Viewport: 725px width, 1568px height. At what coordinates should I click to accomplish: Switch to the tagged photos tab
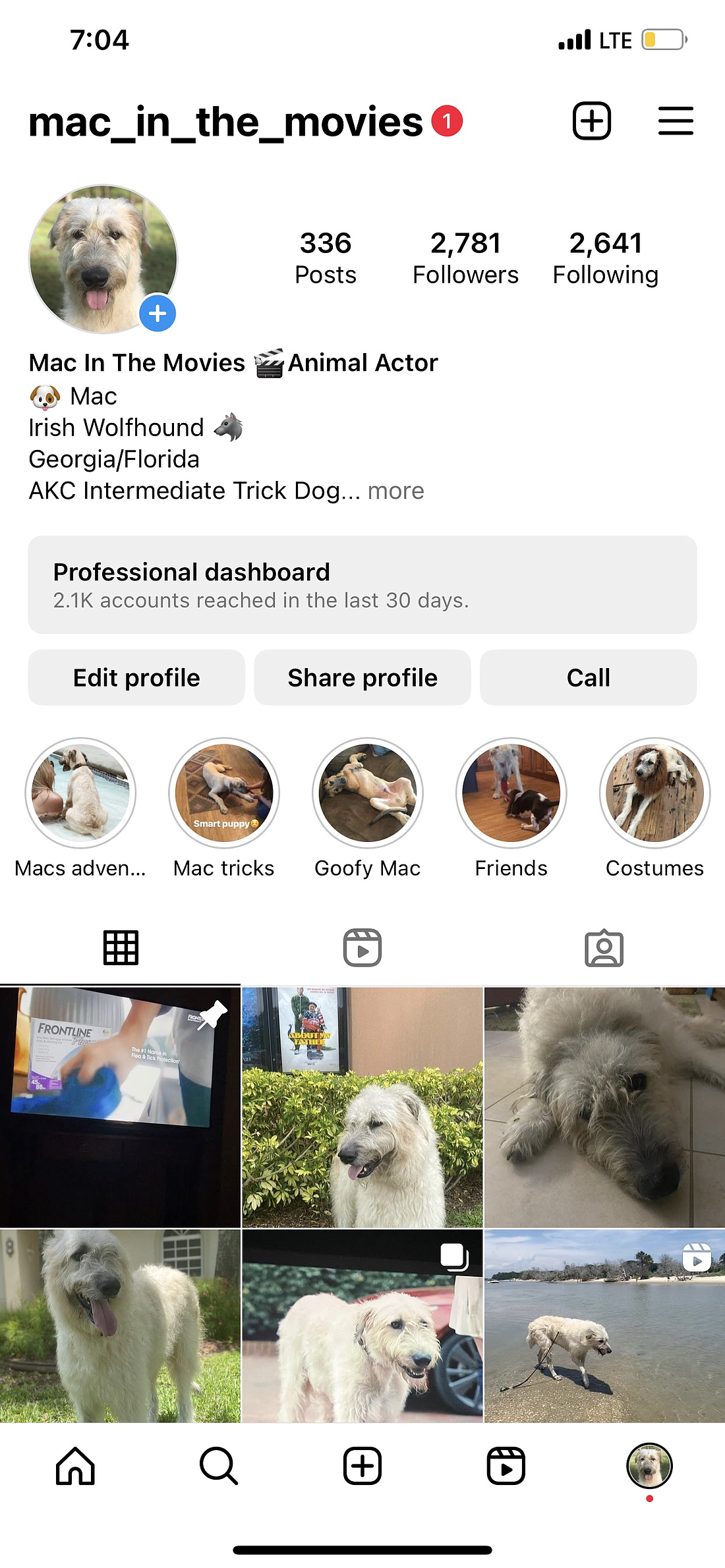pyautogui.click(x=604, y=948)
